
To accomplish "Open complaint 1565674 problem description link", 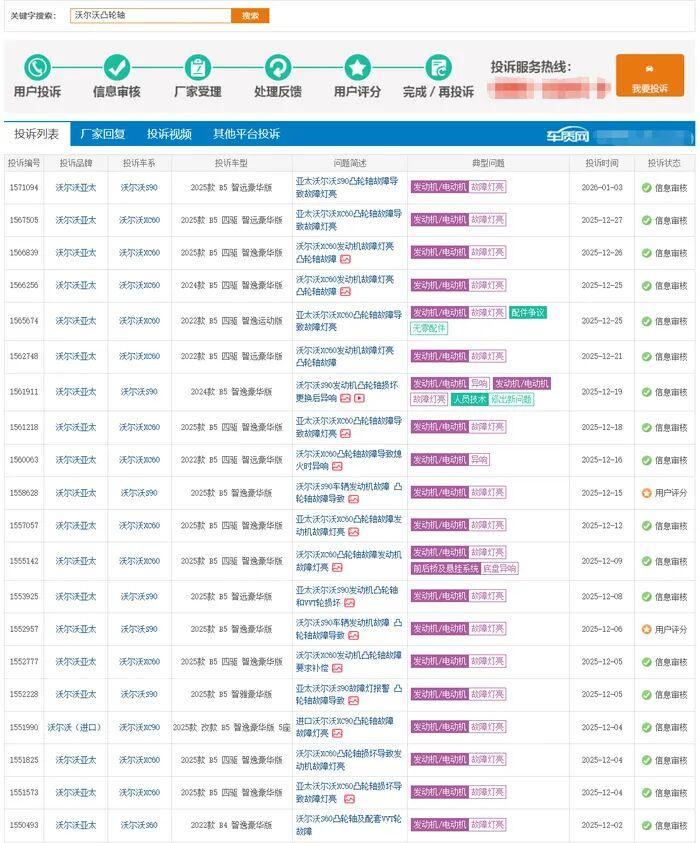I will (x=348, y=320).
